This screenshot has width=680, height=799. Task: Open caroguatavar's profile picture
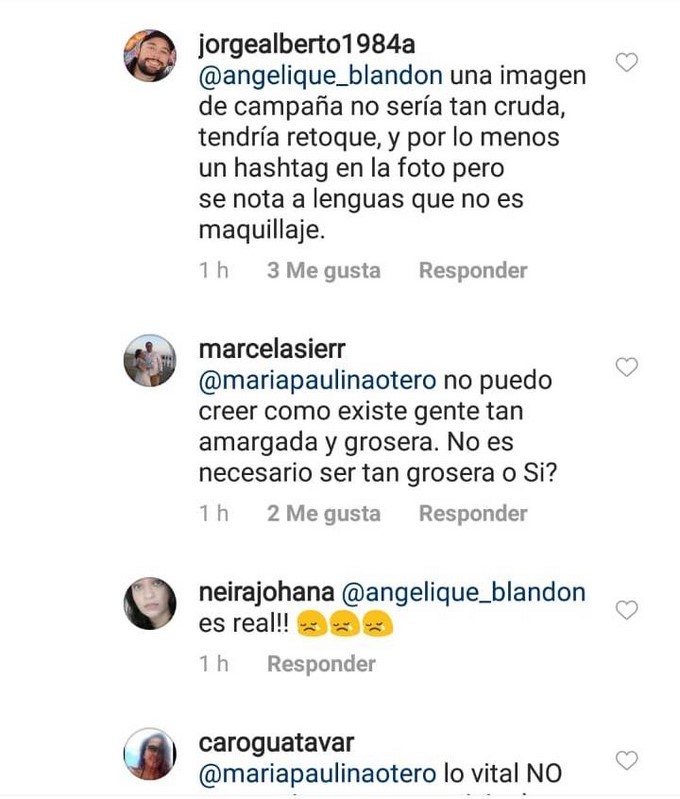[150, 754]
